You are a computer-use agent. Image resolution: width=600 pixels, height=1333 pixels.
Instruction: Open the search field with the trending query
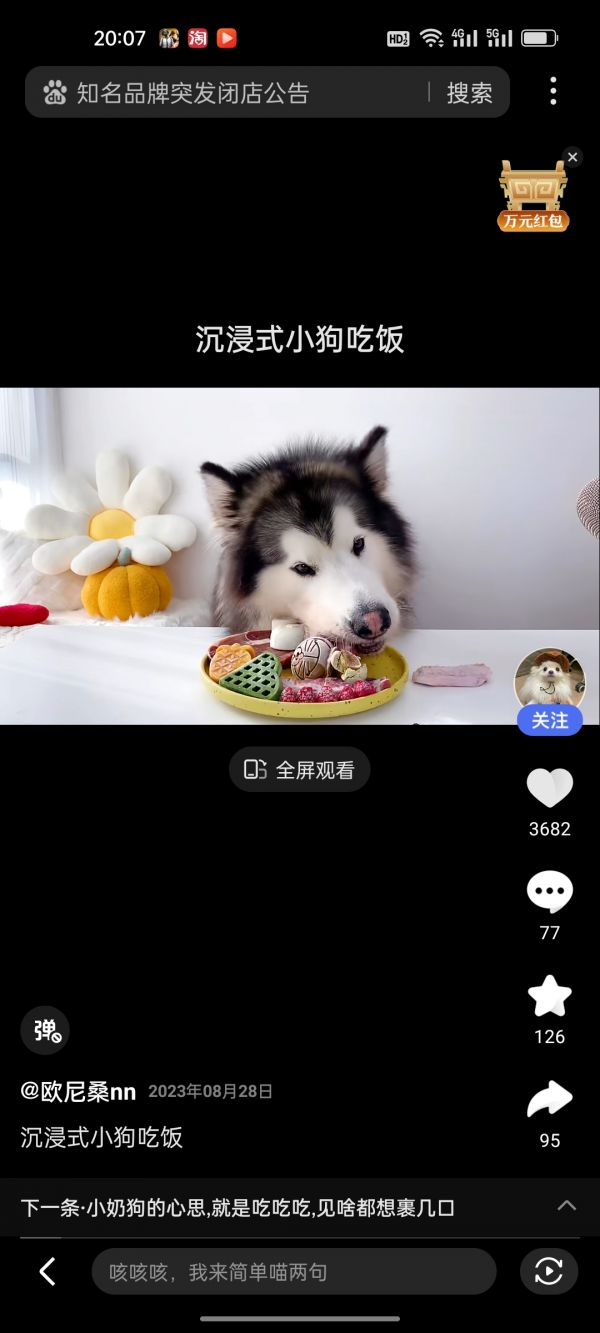[230, 93]
